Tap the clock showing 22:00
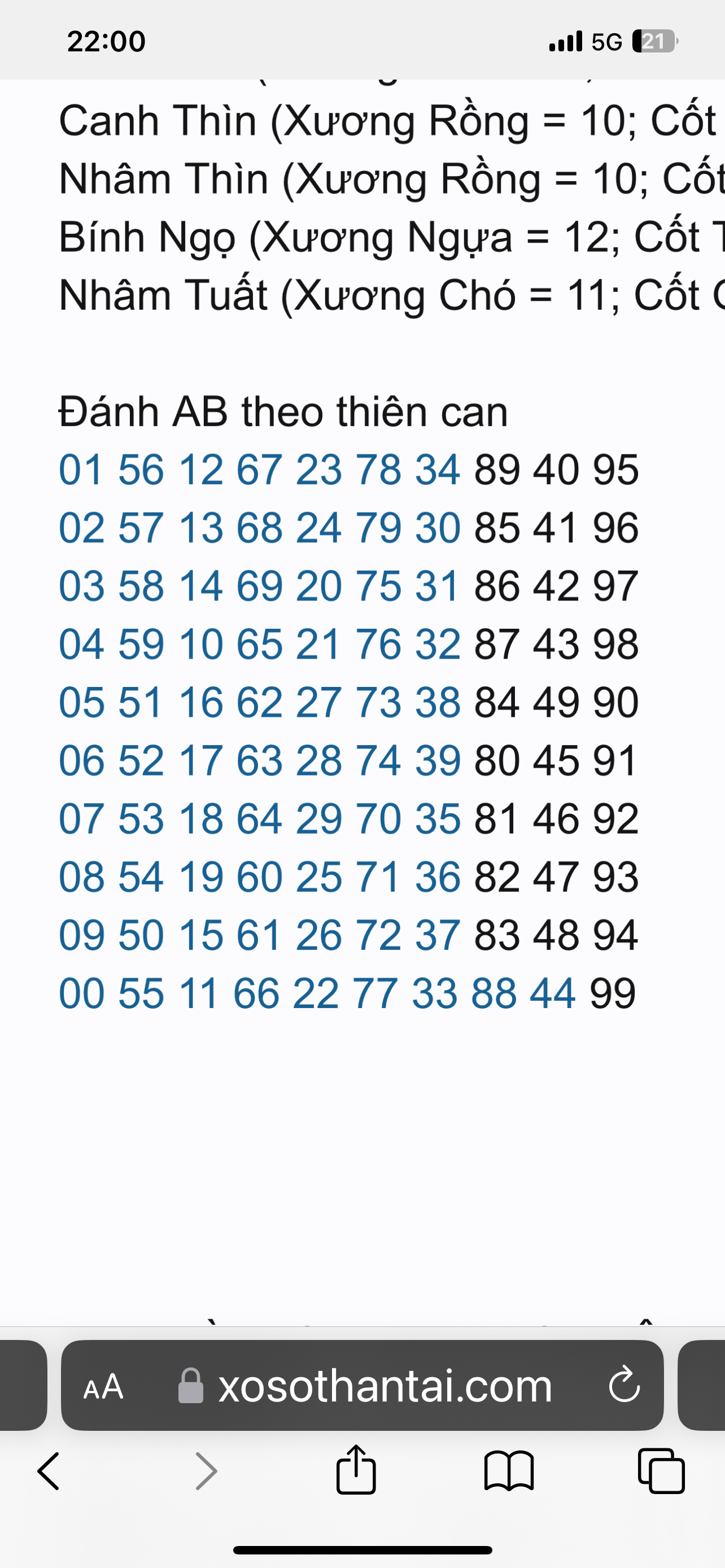725x1568 pixels. [x=106, y=41]
